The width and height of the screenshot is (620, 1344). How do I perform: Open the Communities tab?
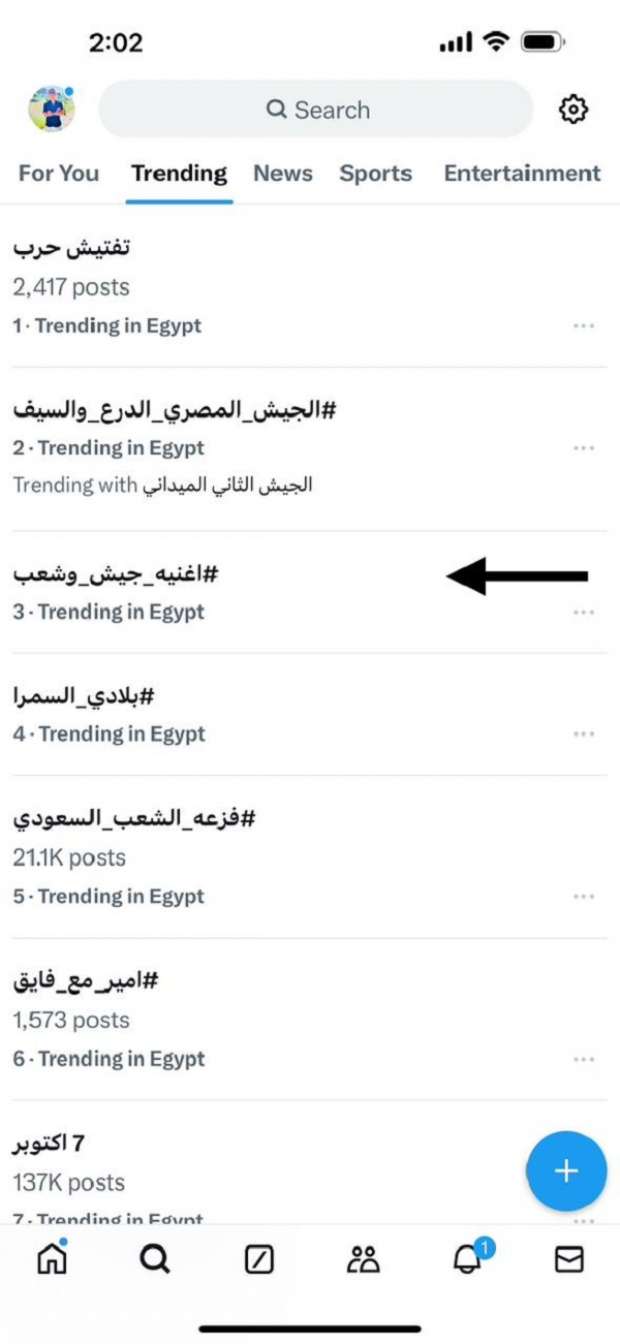(363, 1261)
